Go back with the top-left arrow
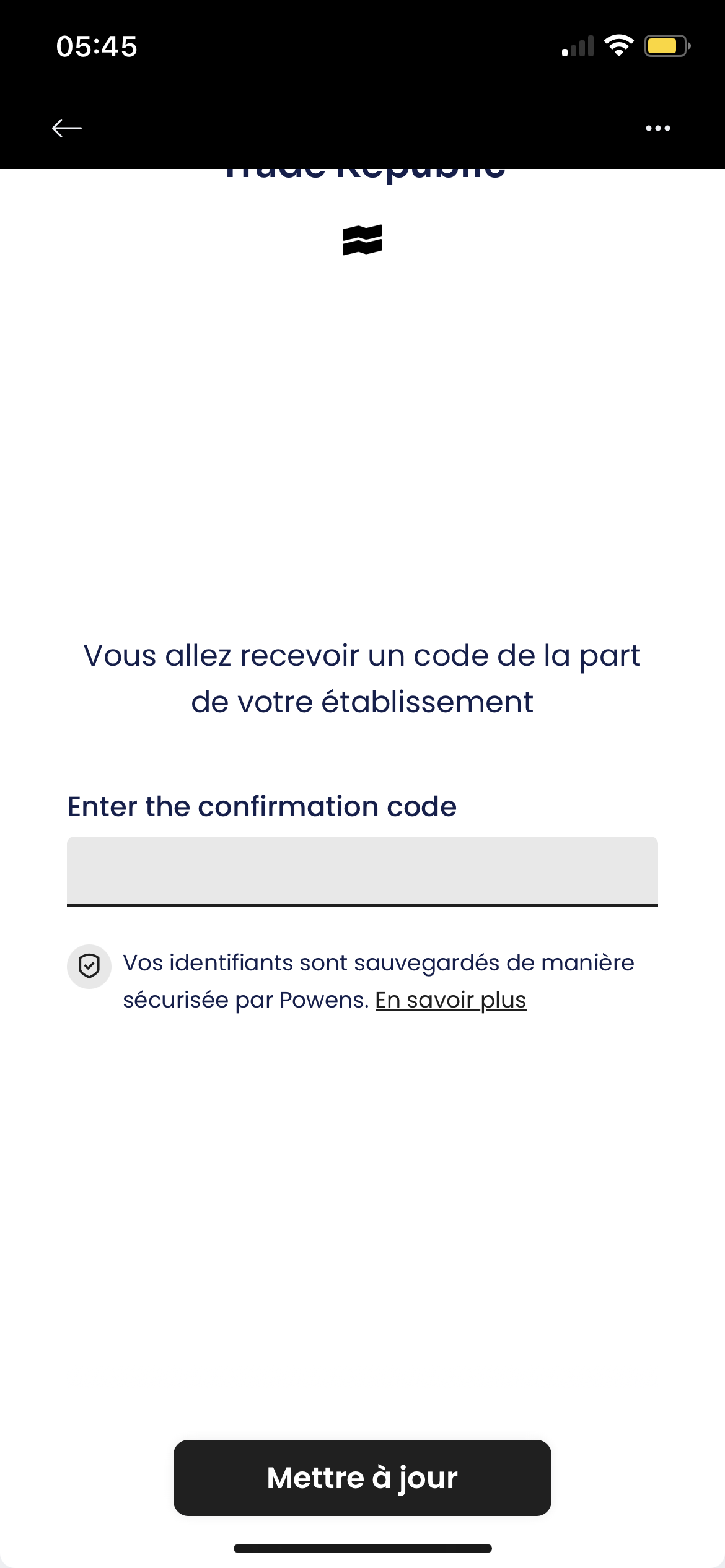This screenshot has width=725, height=1568. click(x=67, y=128)
